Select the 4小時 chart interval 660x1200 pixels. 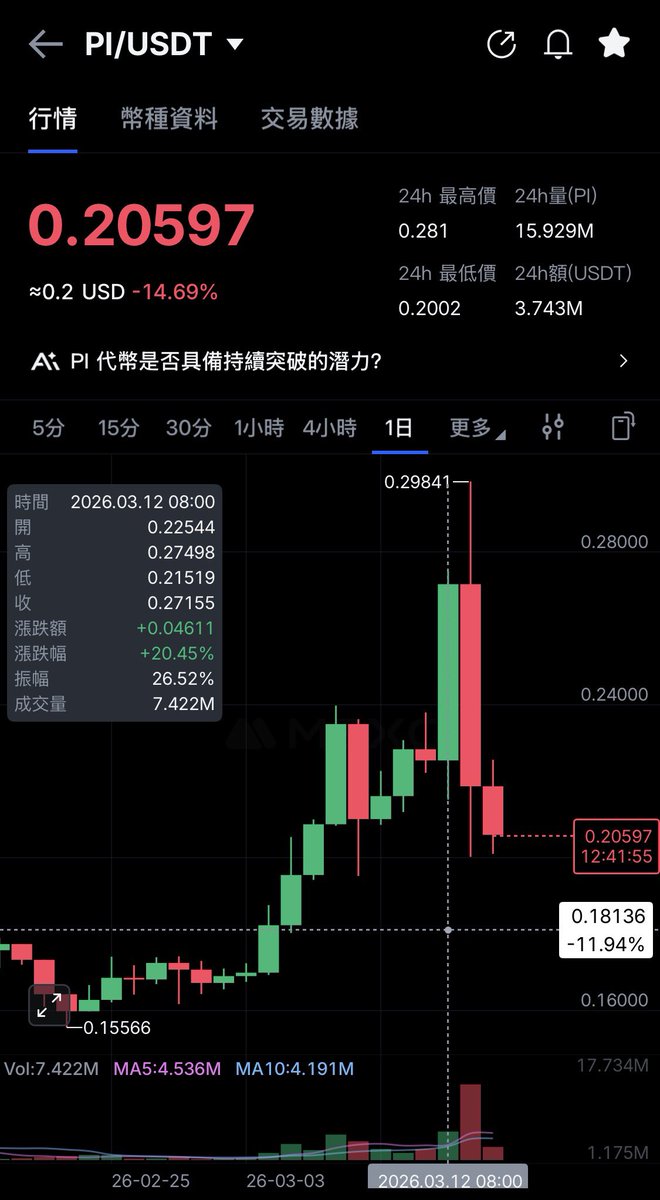pyautogui.click(x=330, y=428)
